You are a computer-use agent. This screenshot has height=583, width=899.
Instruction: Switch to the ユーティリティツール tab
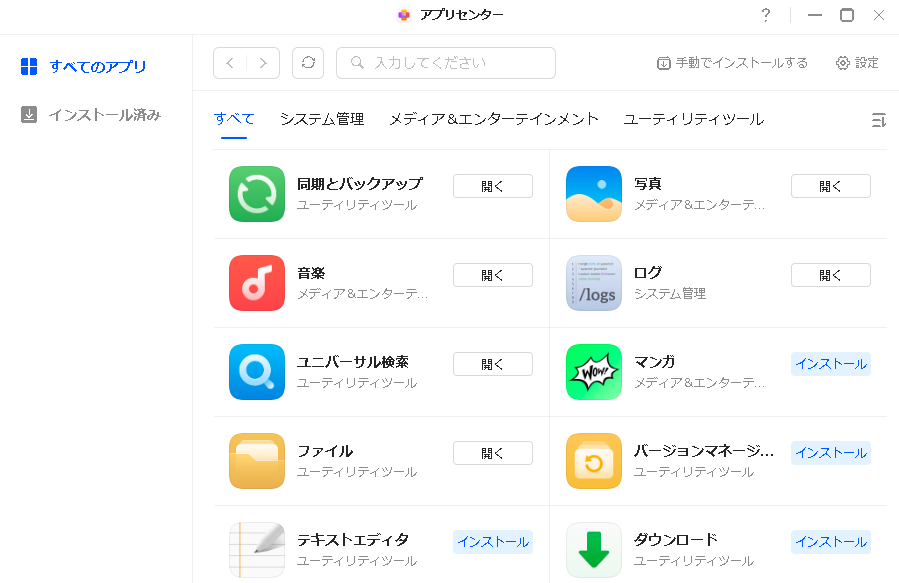pos(694,119)
